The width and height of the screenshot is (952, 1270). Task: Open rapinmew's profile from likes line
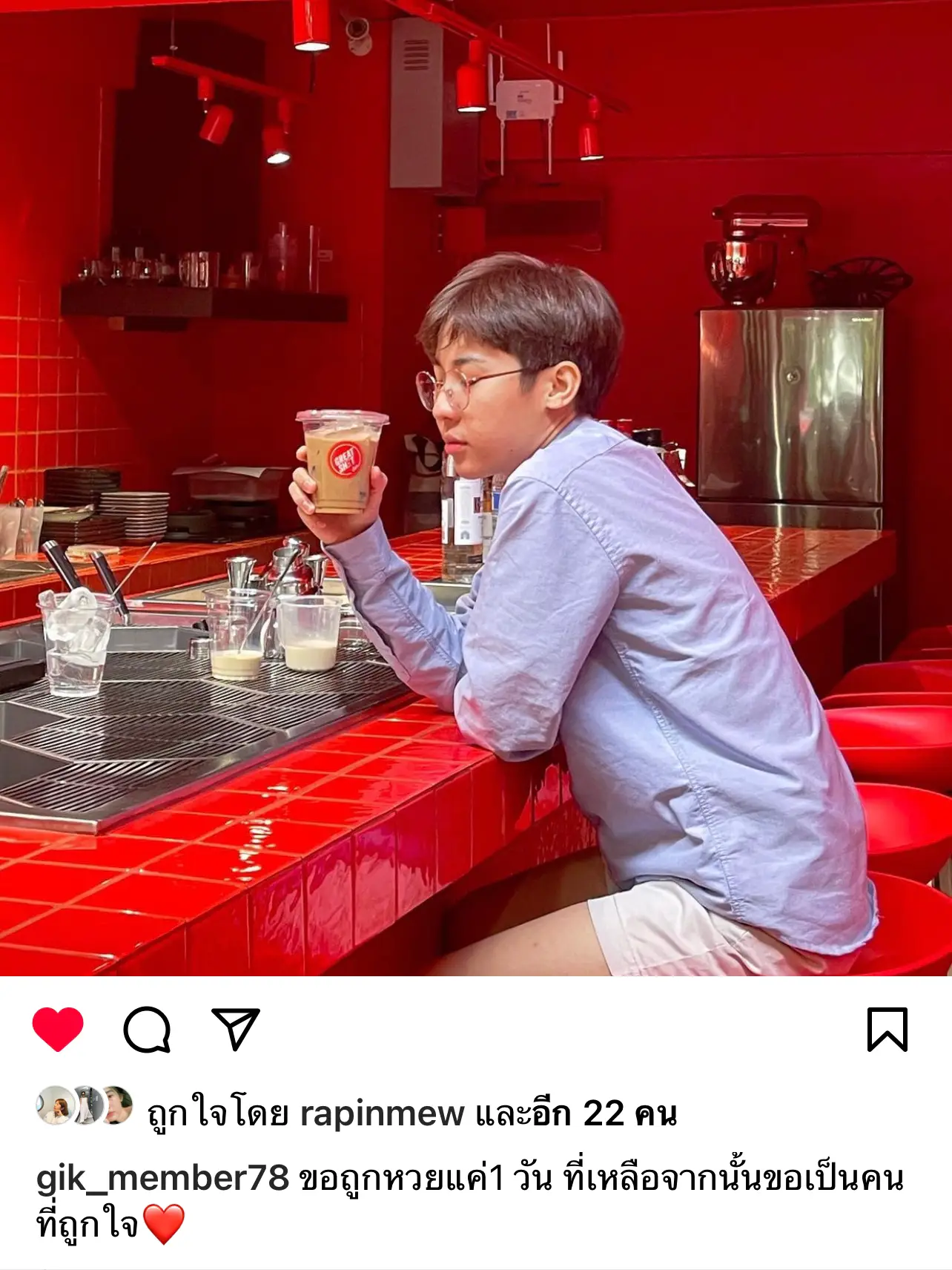point(382,1113)
